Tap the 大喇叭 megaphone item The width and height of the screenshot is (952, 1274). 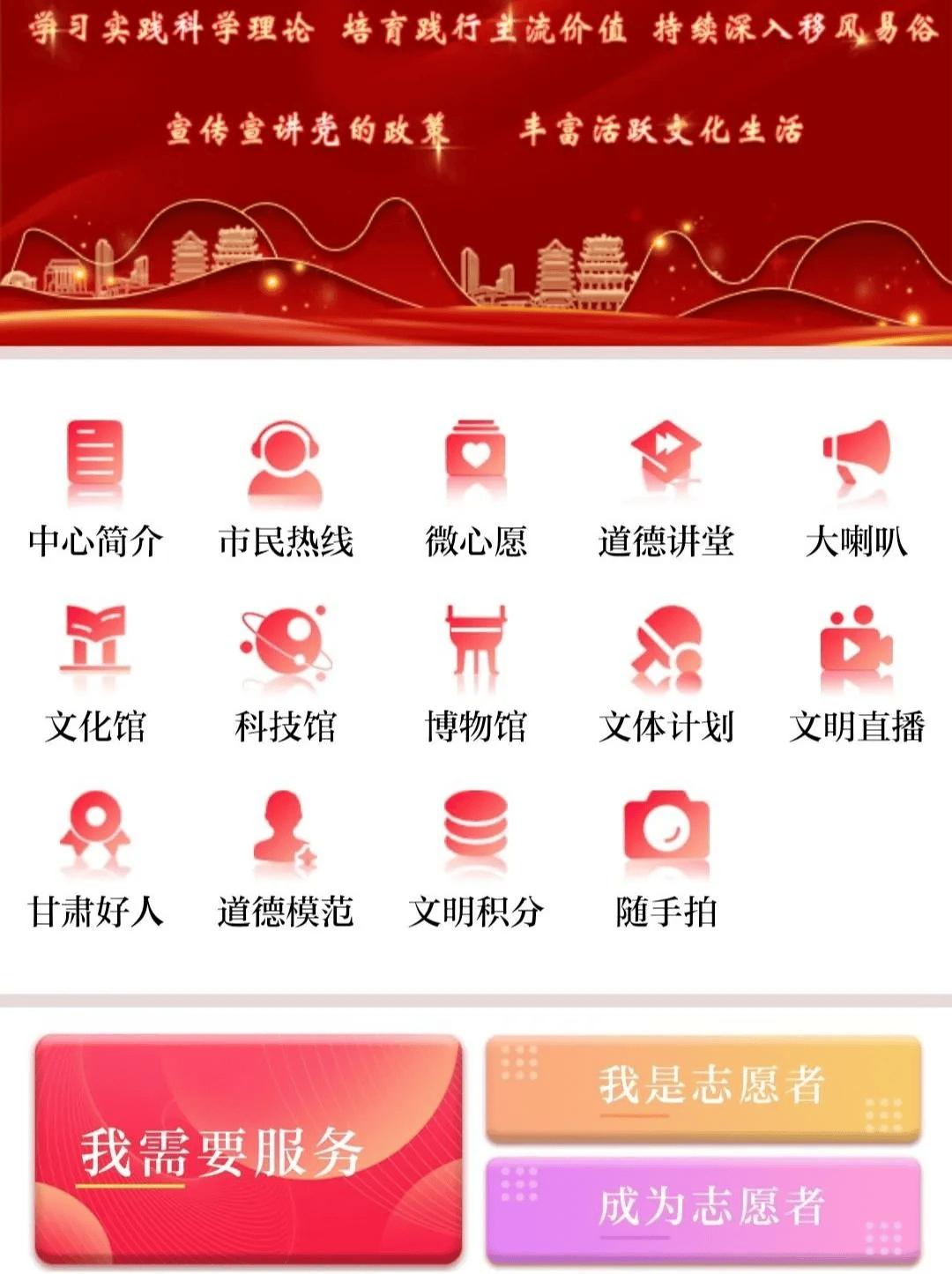point(856,488)
